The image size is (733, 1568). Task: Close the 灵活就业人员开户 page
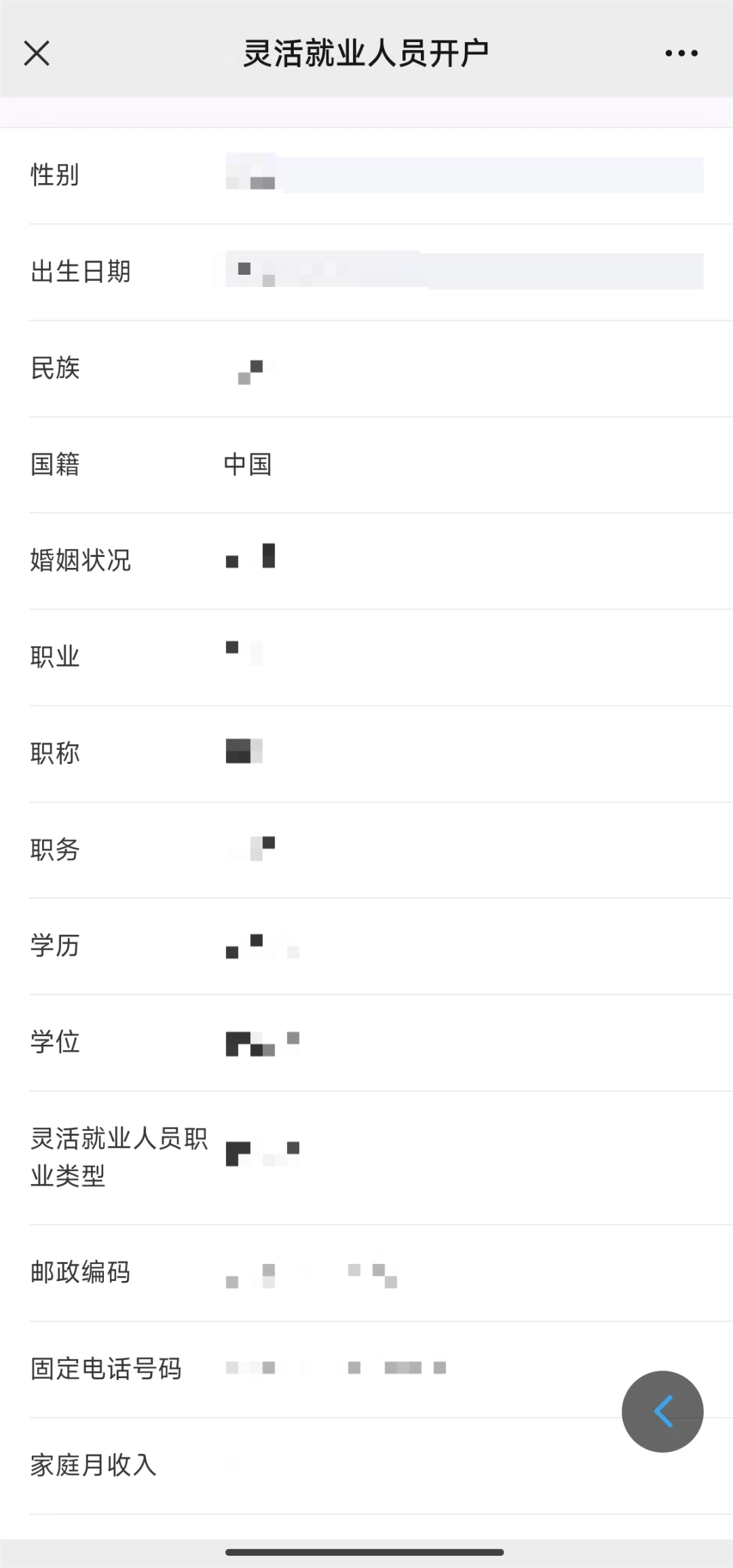pyautogui.click(x=37, y=53)
